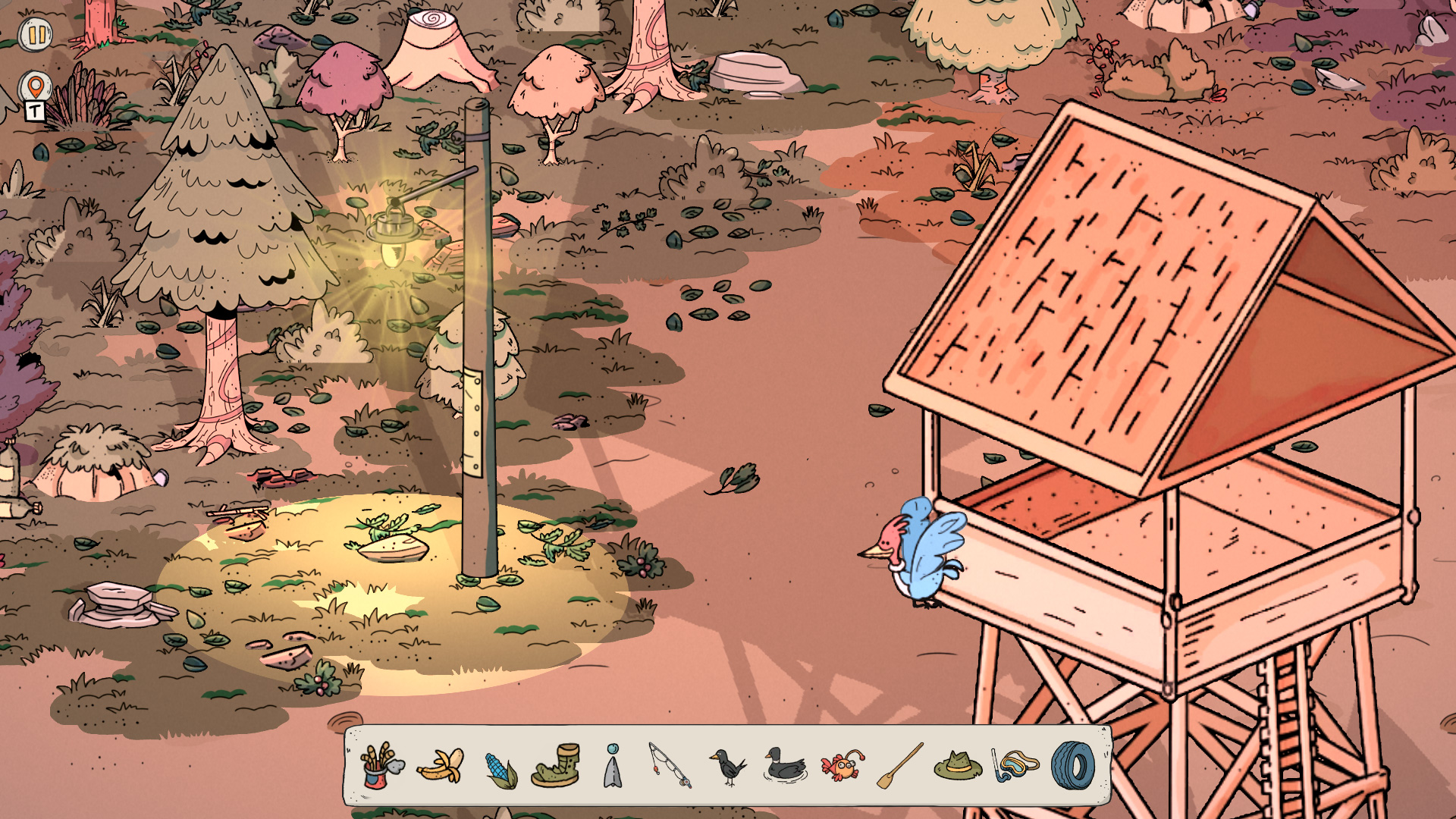Select the orange anglerfish item

(x=842, y=766)
